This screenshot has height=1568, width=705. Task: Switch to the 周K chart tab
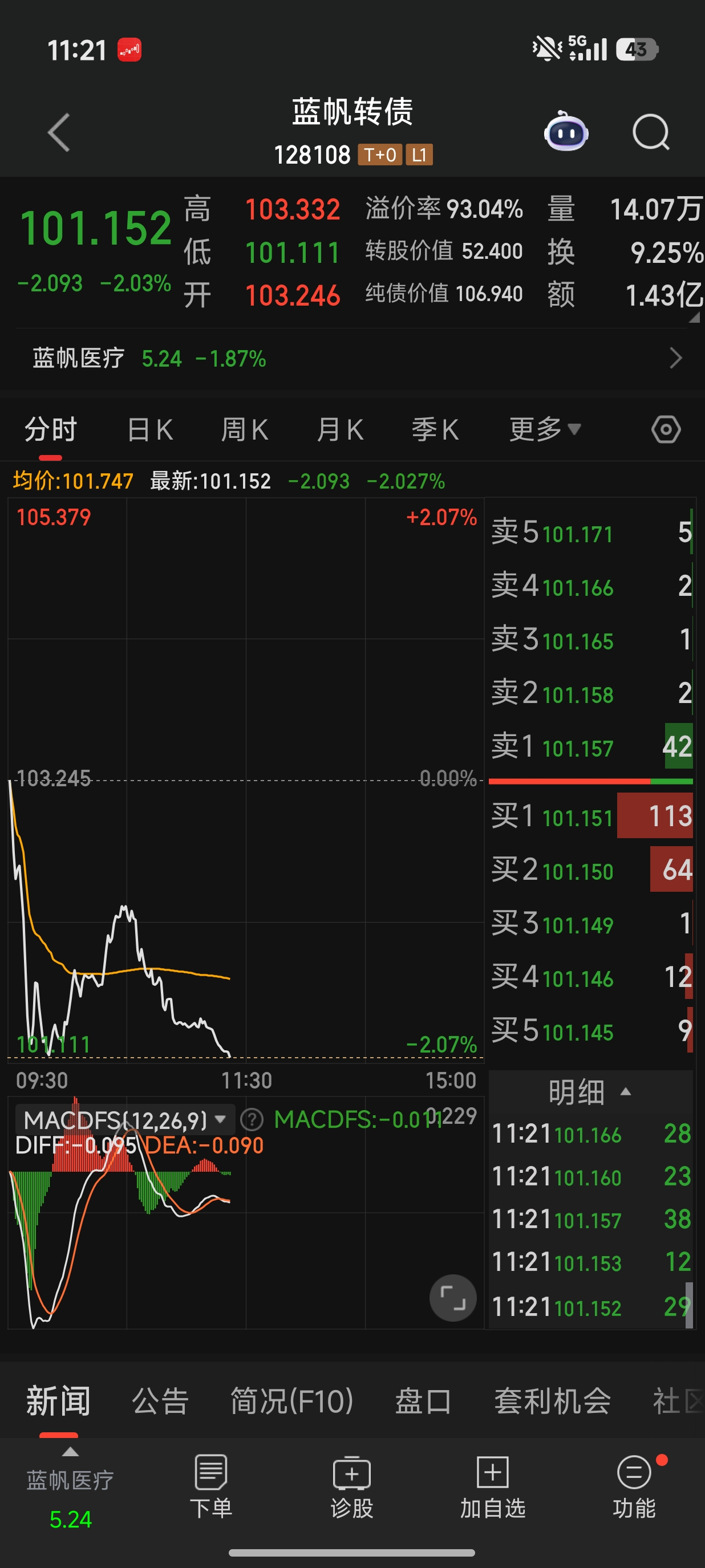244,430
